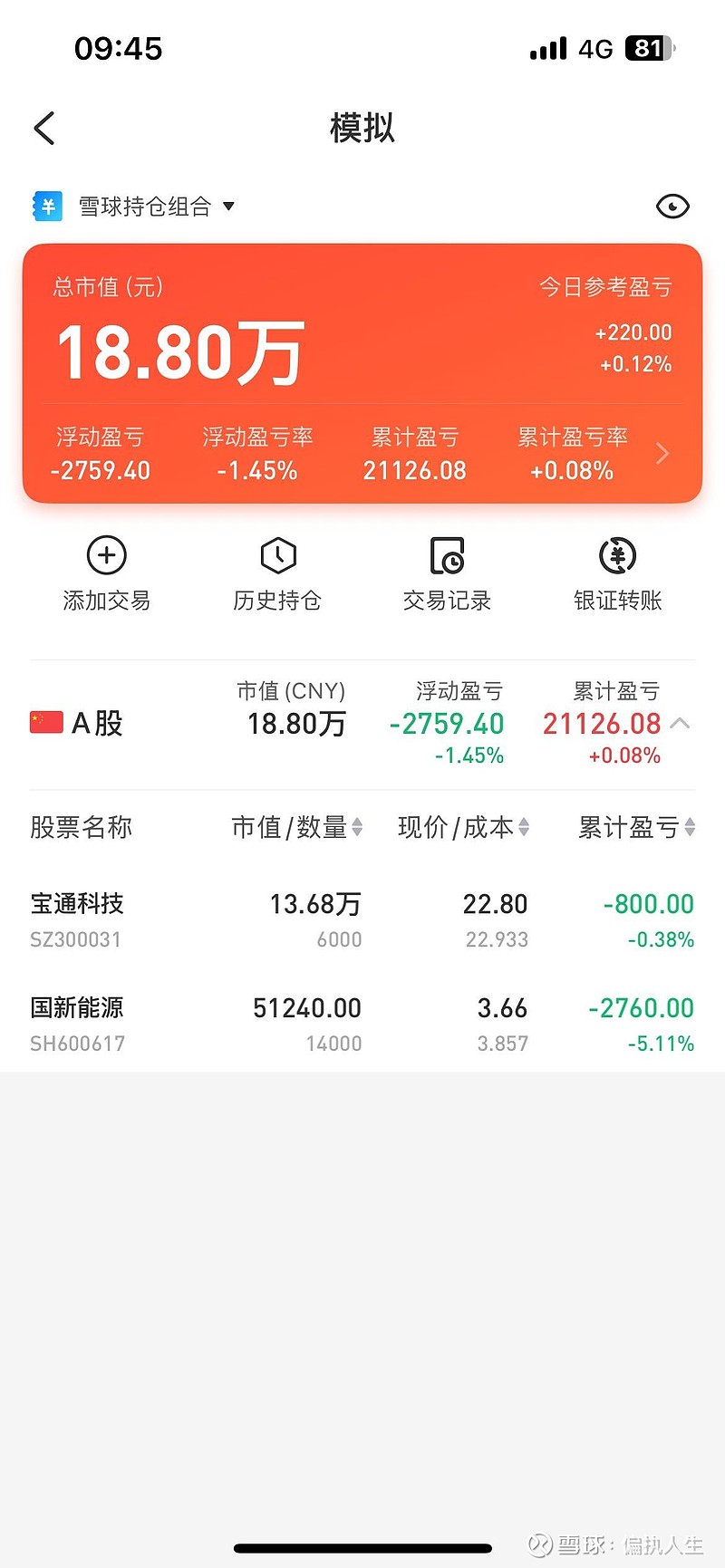Open 历史持仓 past holdings
This screenshot has width=725, height=1568.
277,574
